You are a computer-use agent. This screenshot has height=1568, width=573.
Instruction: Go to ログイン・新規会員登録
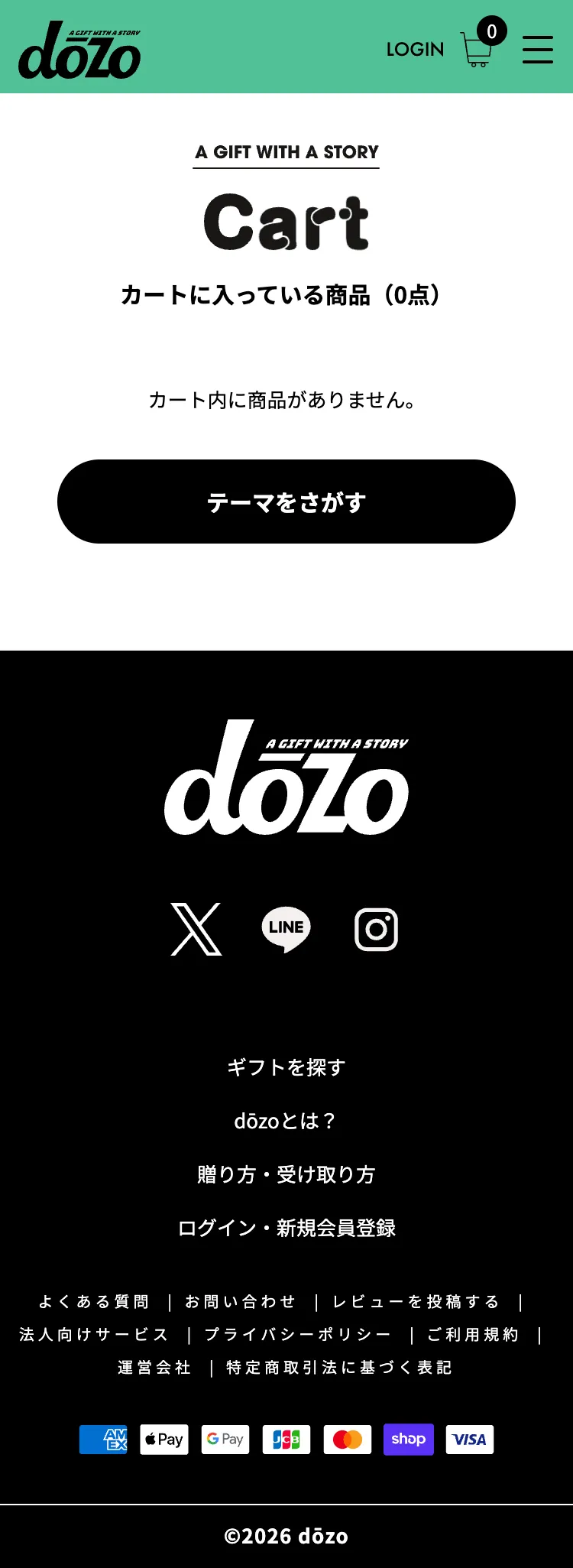click(286, 1228)
